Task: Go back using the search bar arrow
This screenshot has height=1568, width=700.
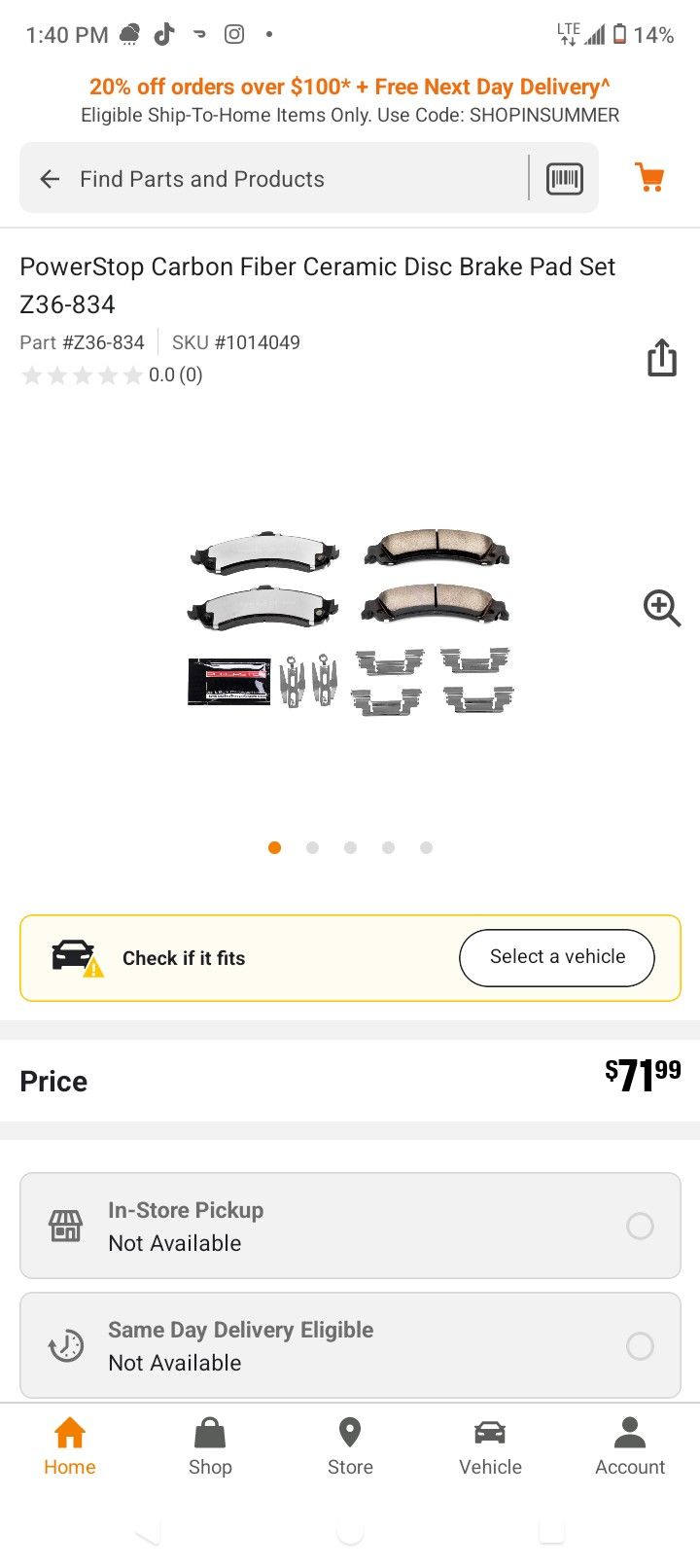Action: coord(50,179)
